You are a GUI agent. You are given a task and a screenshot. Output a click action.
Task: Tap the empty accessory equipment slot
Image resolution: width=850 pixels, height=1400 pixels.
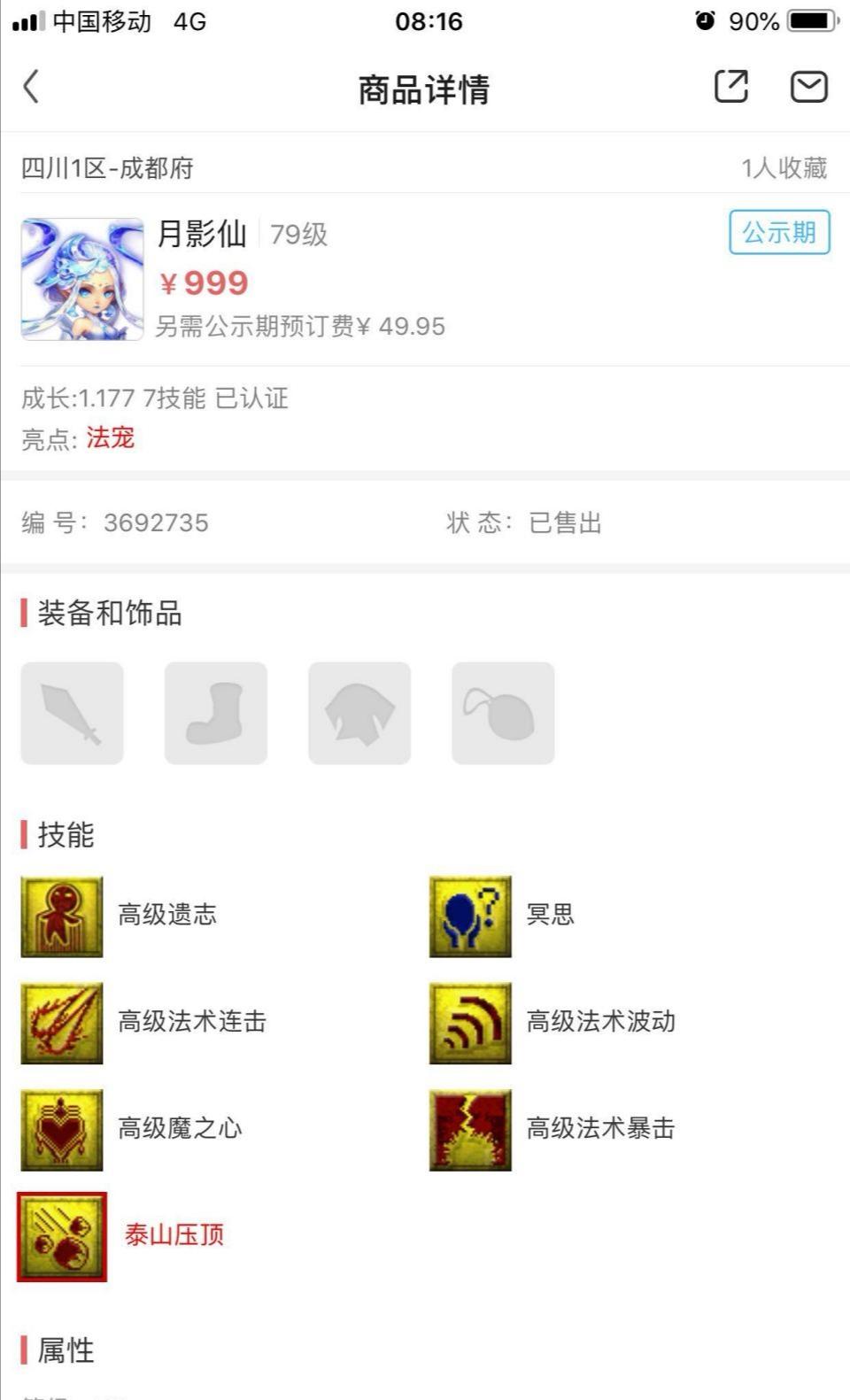(x=503, y=714)
